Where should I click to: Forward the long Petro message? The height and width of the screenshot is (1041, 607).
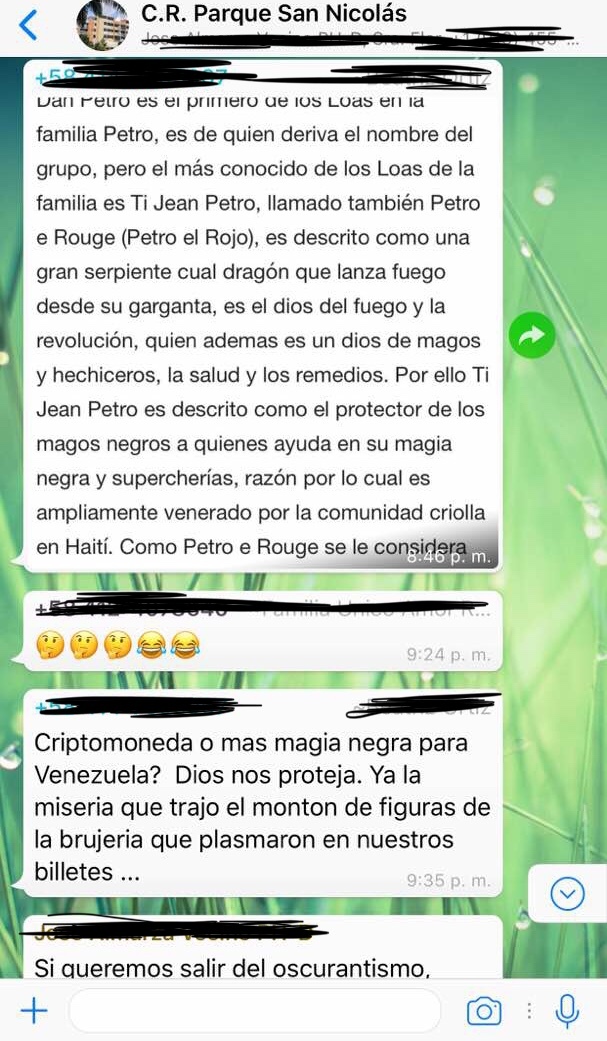point(531,336)
